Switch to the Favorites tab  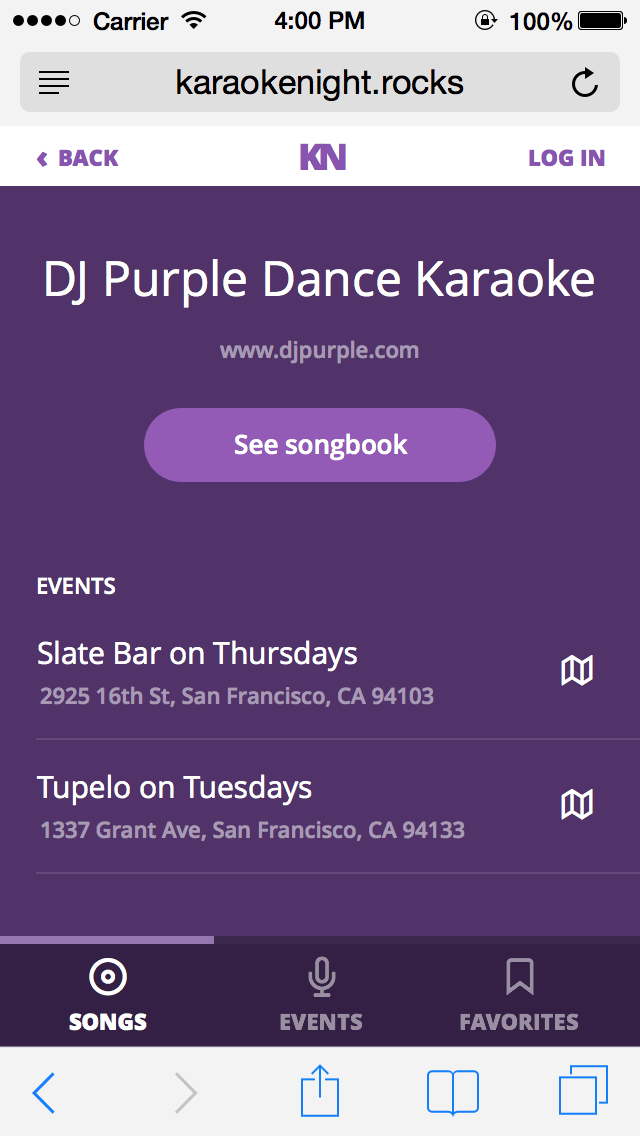pos(519,995)
